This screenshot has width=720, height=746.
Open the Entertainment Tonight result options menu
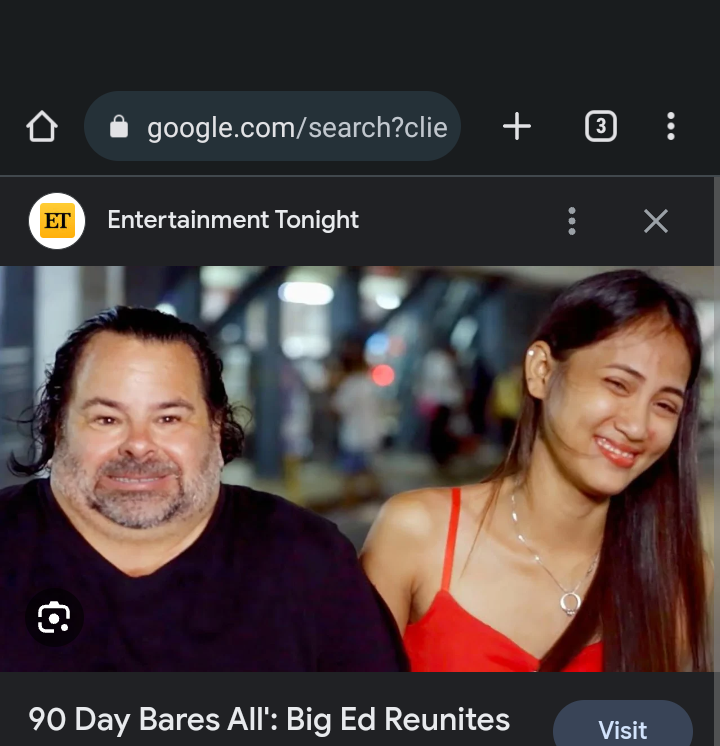[x=572, y=221]
